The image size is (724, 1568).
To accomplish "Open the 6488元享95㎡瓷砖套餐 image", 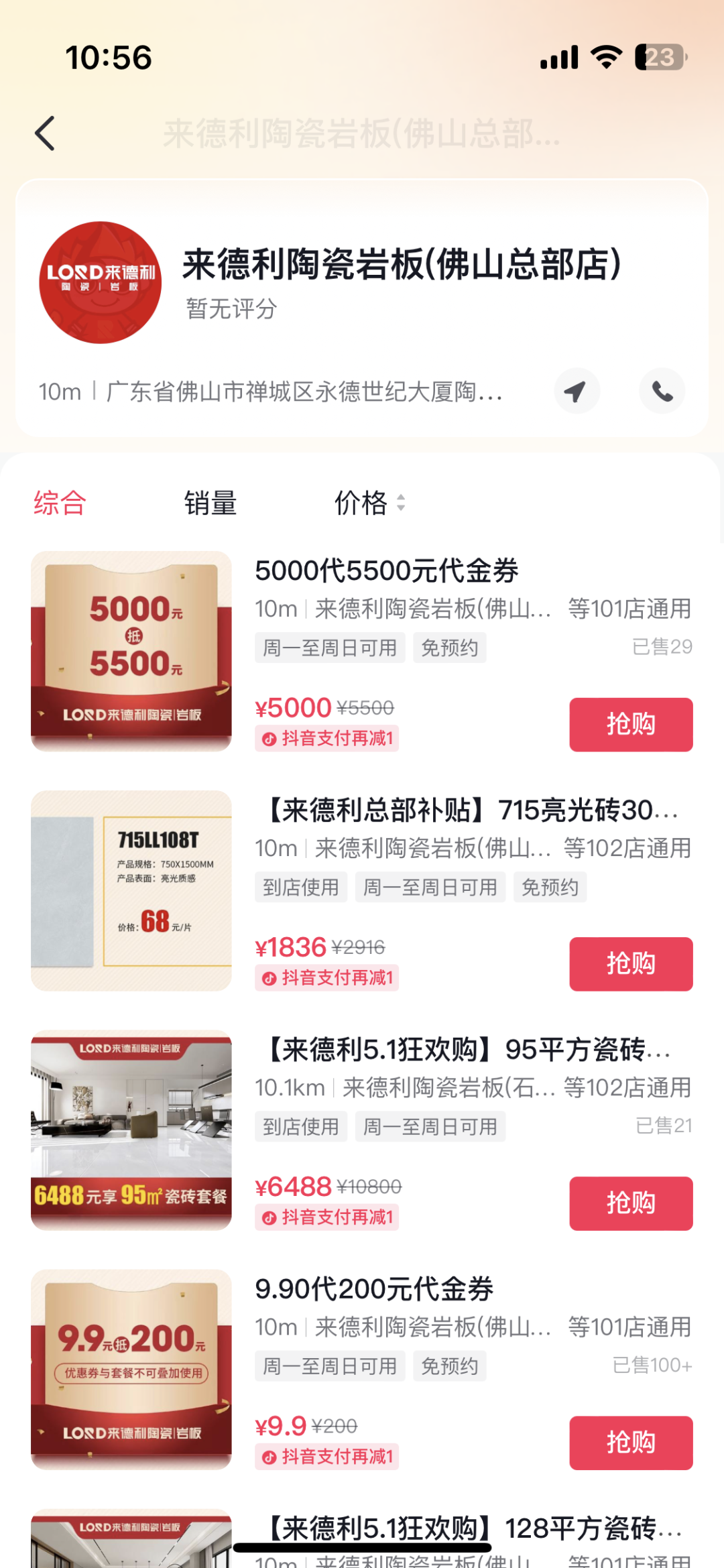I will pos(131,1130).
